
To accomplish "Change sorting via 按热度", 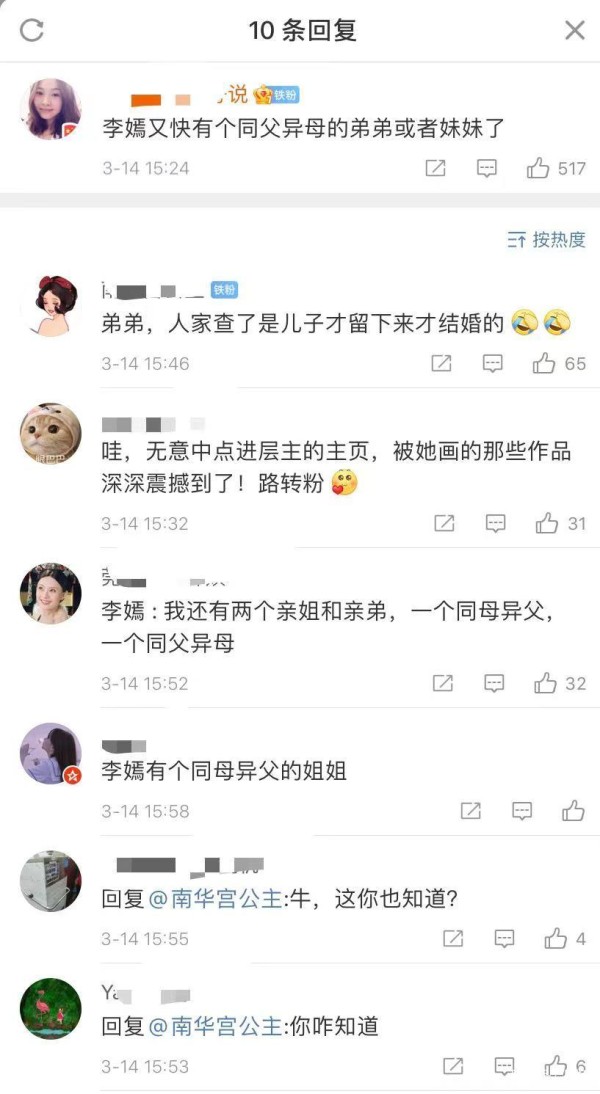I will pyautogui.click(x=546, y=240).
